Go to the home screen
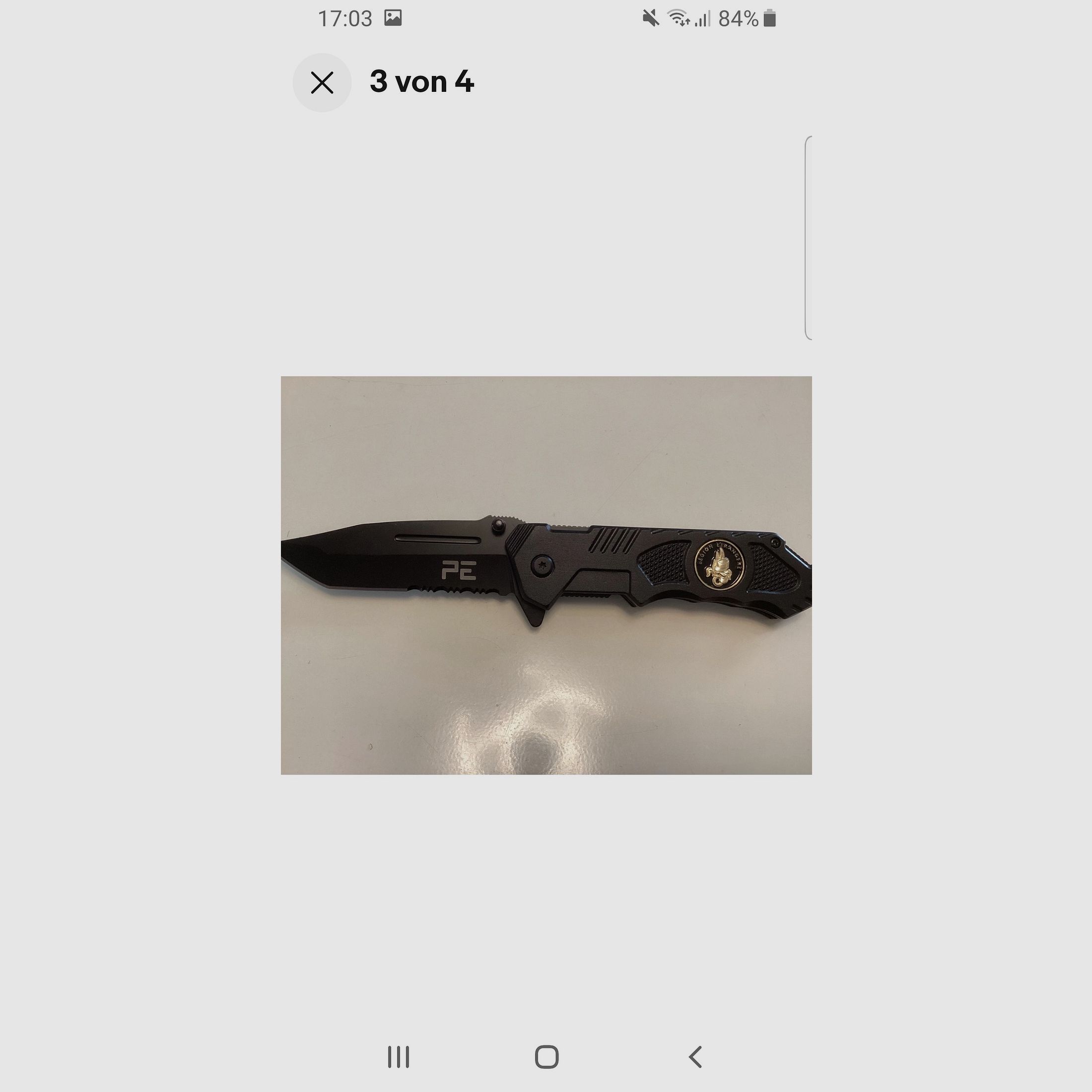The width and height of the screenshot is (1092, 1092). [x=546, y=1056]
